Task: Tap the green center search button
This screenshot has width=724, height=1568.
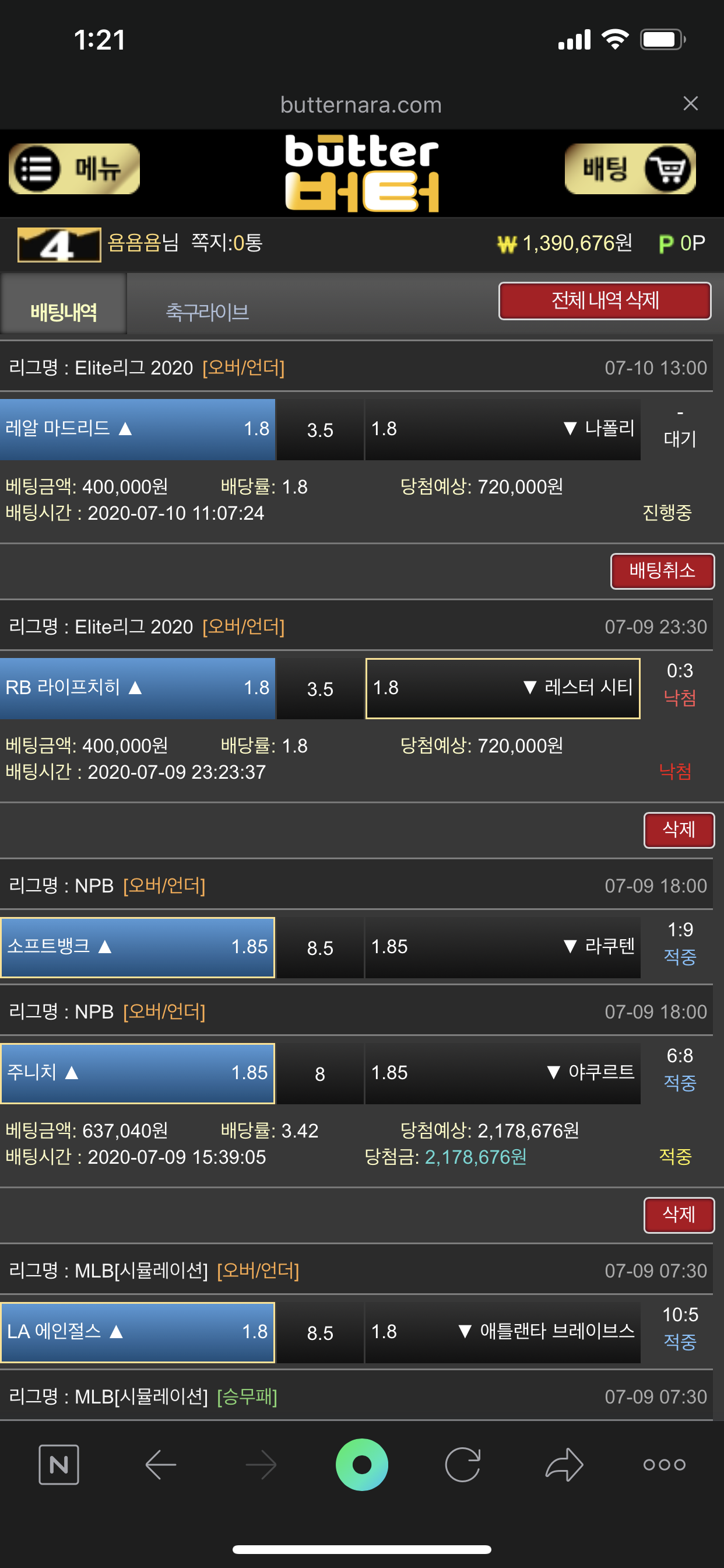Action: coord(361,1464)
